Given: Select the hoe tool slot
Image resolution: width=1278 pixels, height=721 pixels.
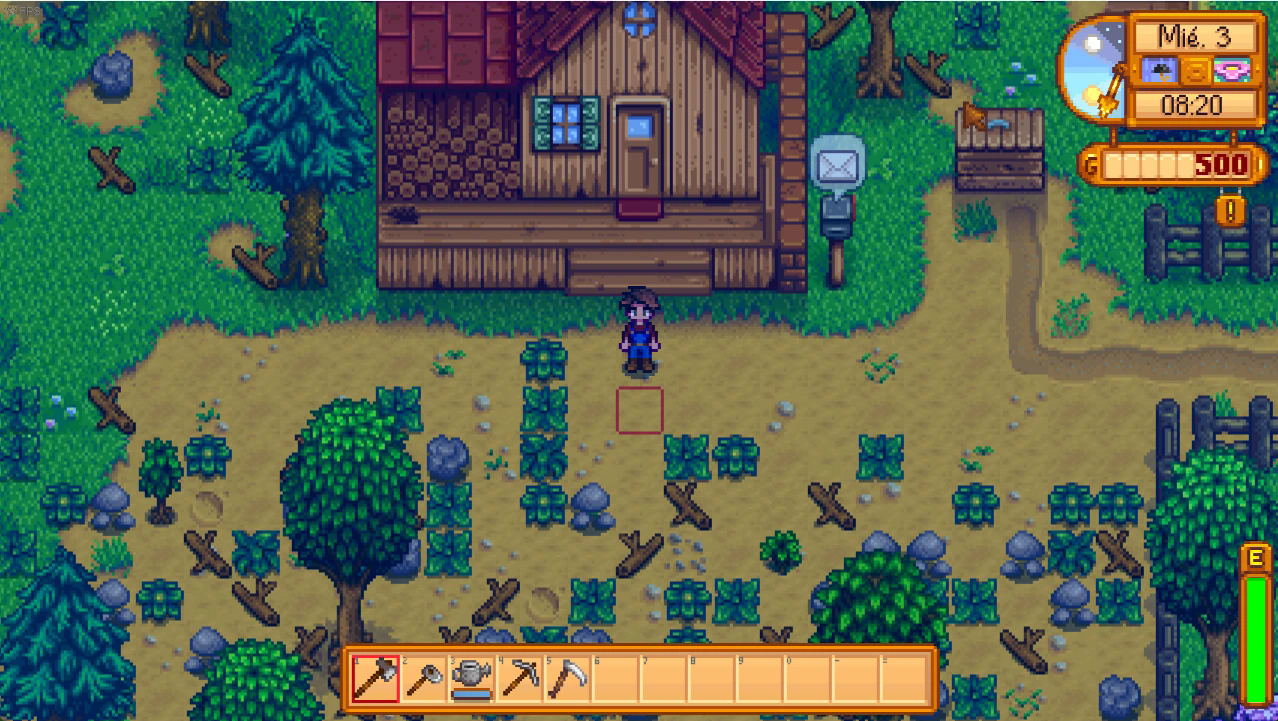Looking at the screenshot, I should pyautogui.click(x=424, y=680).
